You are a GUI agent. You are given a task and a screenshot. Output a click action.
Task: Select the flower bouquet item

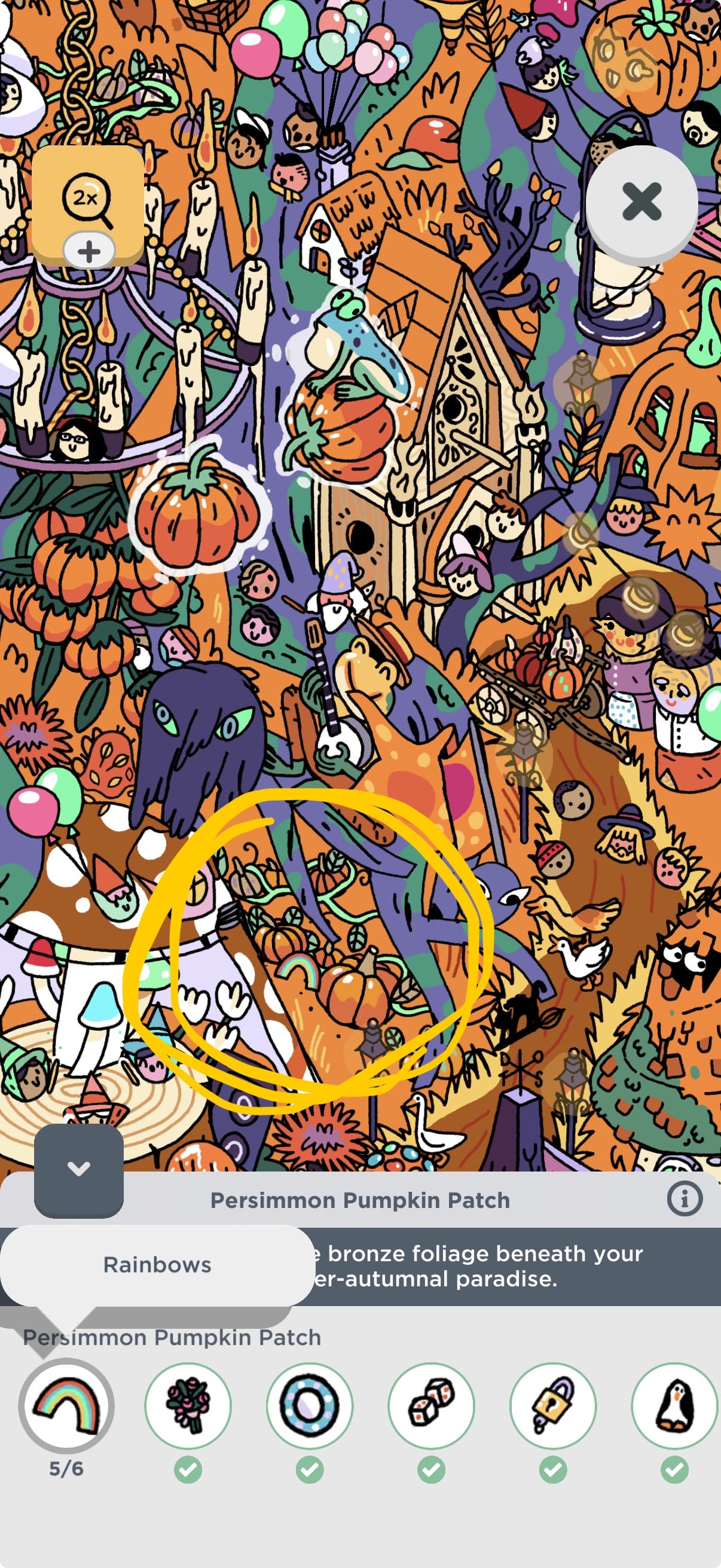(x=188, y=1405)
